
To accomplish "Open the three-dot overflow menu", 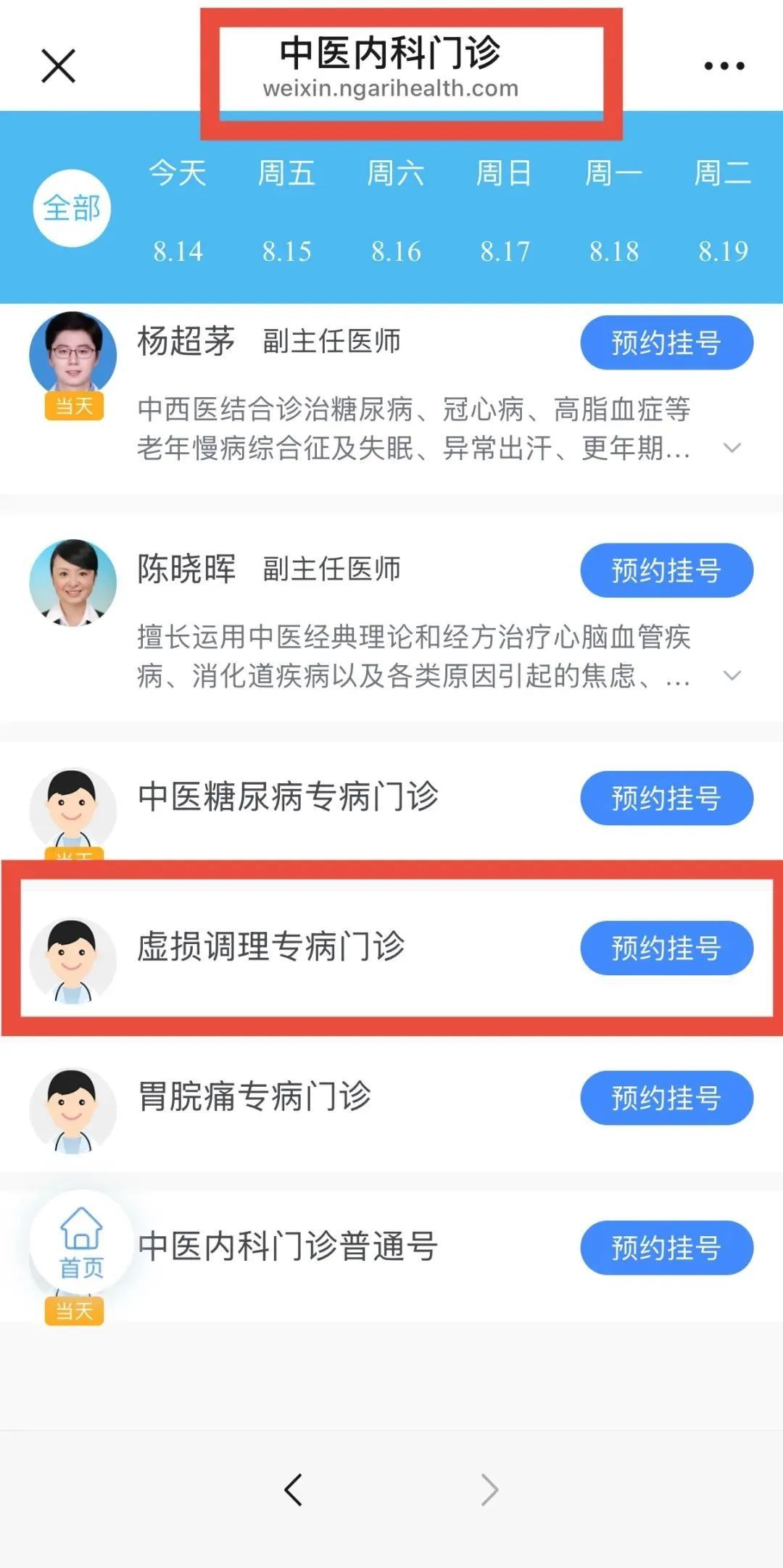I will [x=724, y=66].
